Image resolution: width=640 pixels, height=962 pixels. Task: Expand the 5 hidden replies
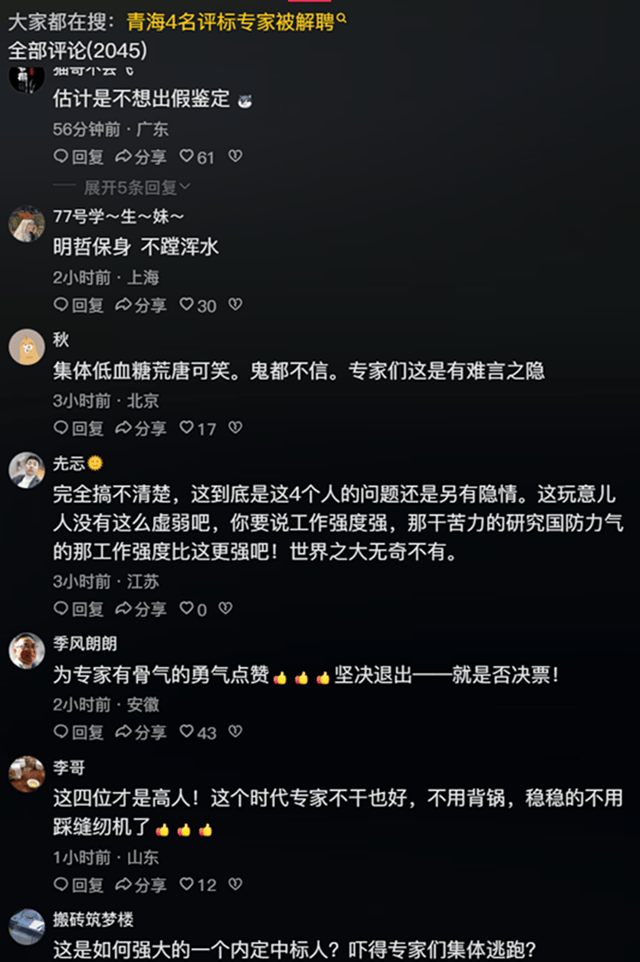[x=136, y=187]
